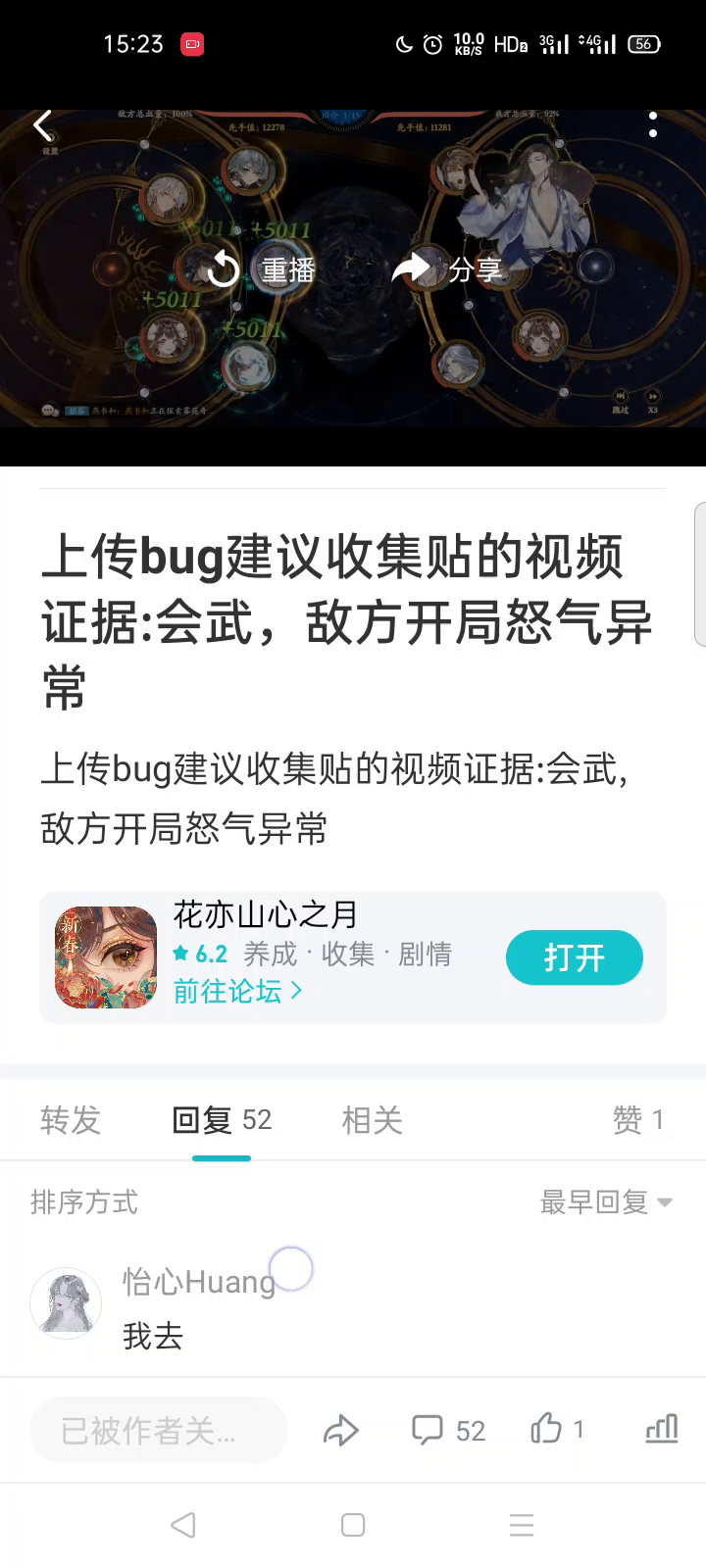Viewport: 706px width, 1568px height.
Task: Switch to the 相关 tab
Action: (x=372, y=1120)
